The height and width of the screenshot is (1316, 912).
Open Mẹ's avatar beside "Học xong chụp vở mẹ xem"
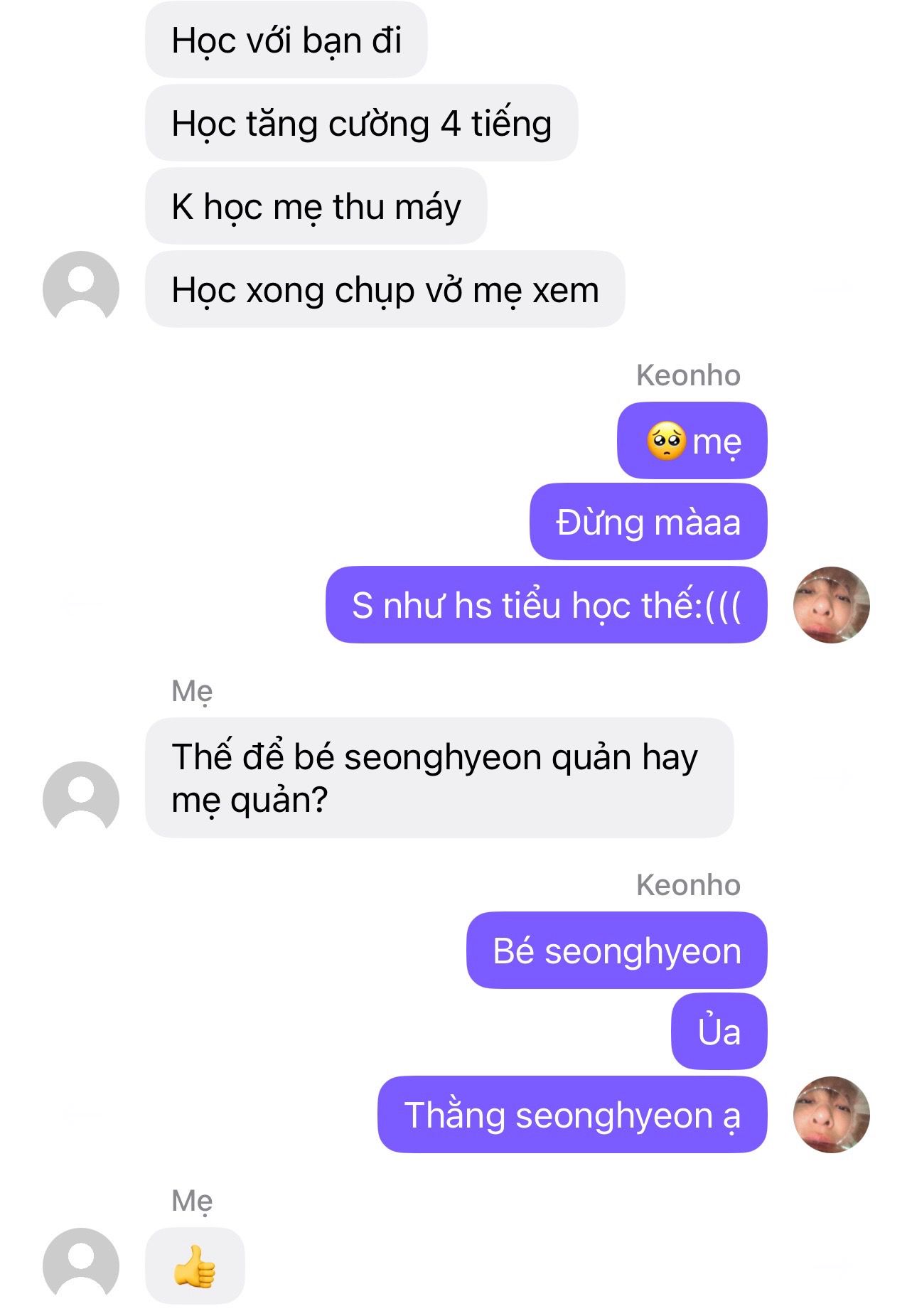click(x=81, y=289)
